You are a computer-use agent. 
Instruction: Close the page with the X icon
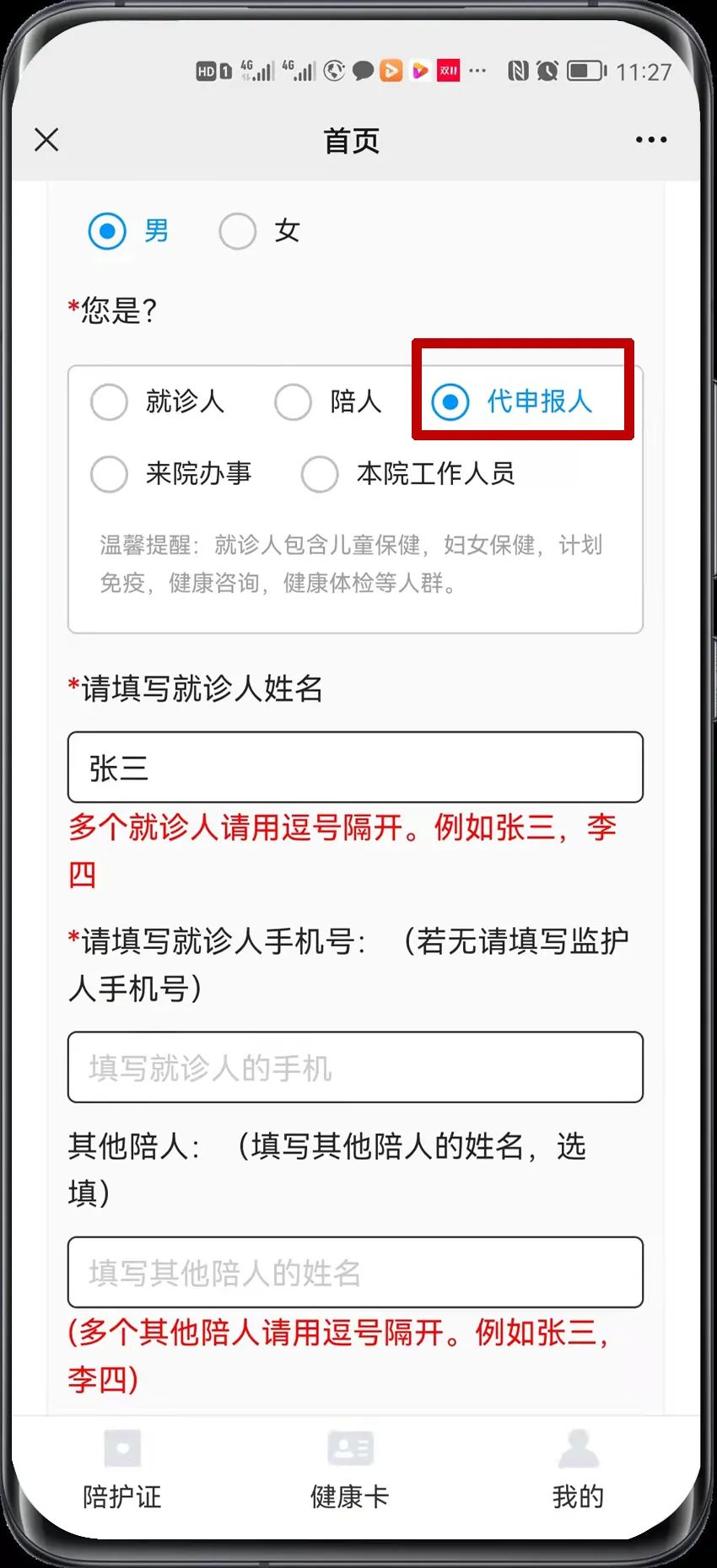(47, 140)
